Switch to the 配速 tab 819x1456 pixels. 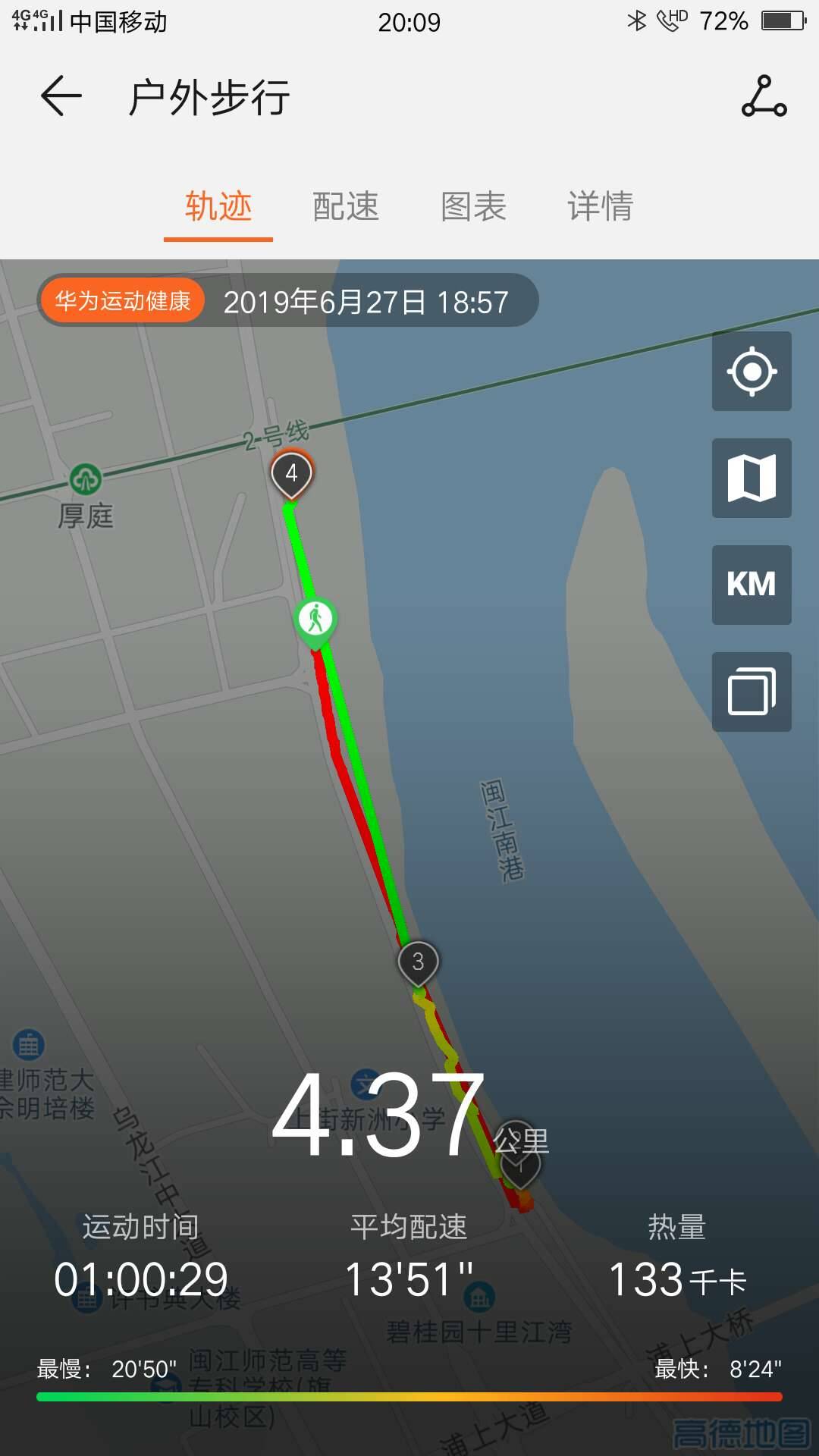click(x=346, y=206)
